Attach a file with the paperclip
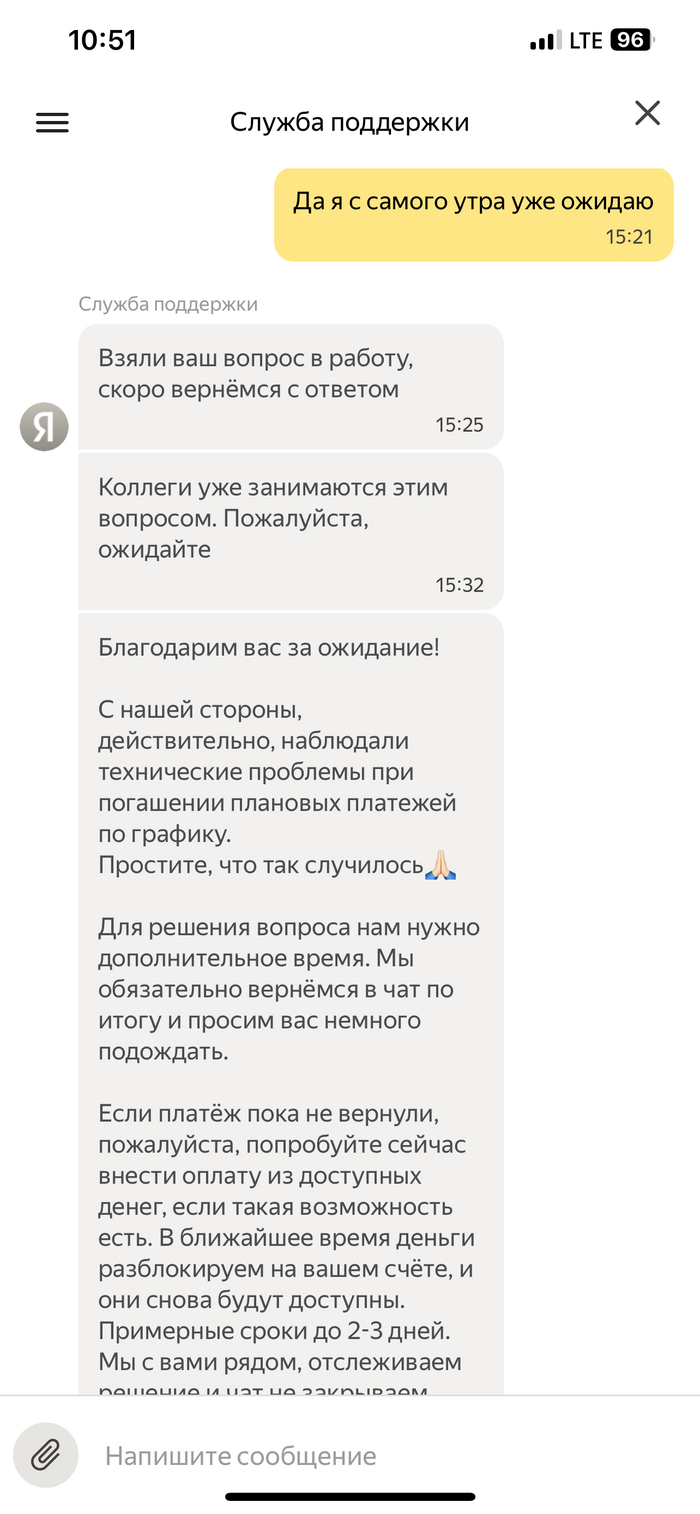This screenshot has height=1514, width=700. 46,1455
